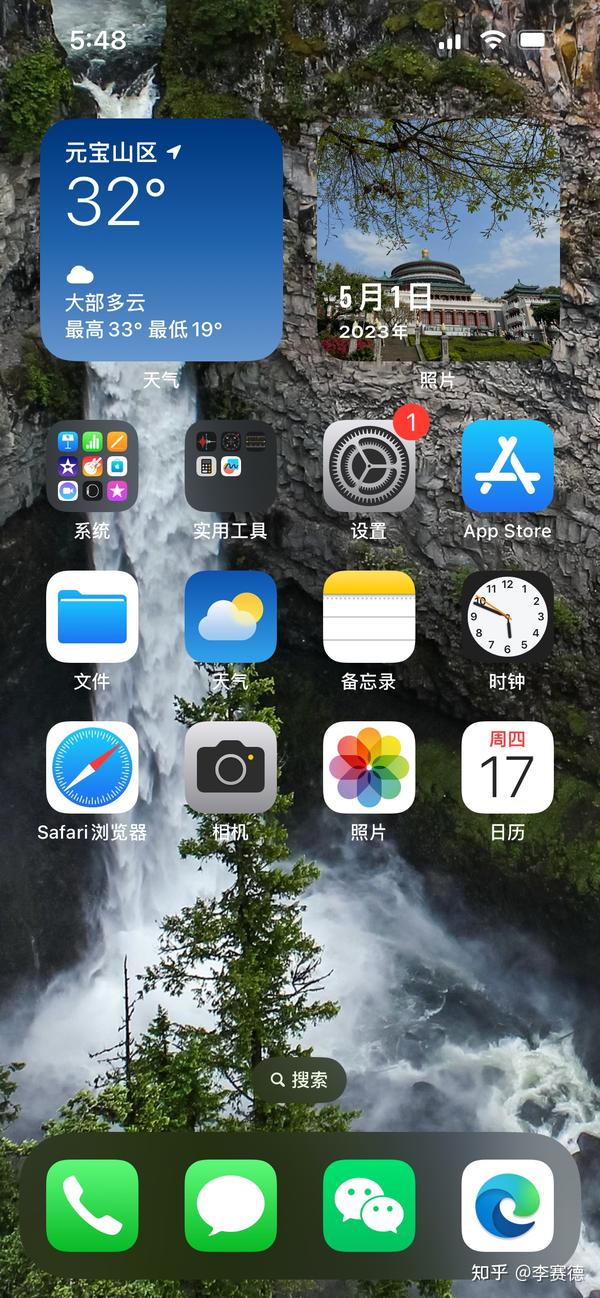The width and height of the screenshot is (600, 1298).
Task: Launch WeChat from the dock
Action: pos(369,1205)
